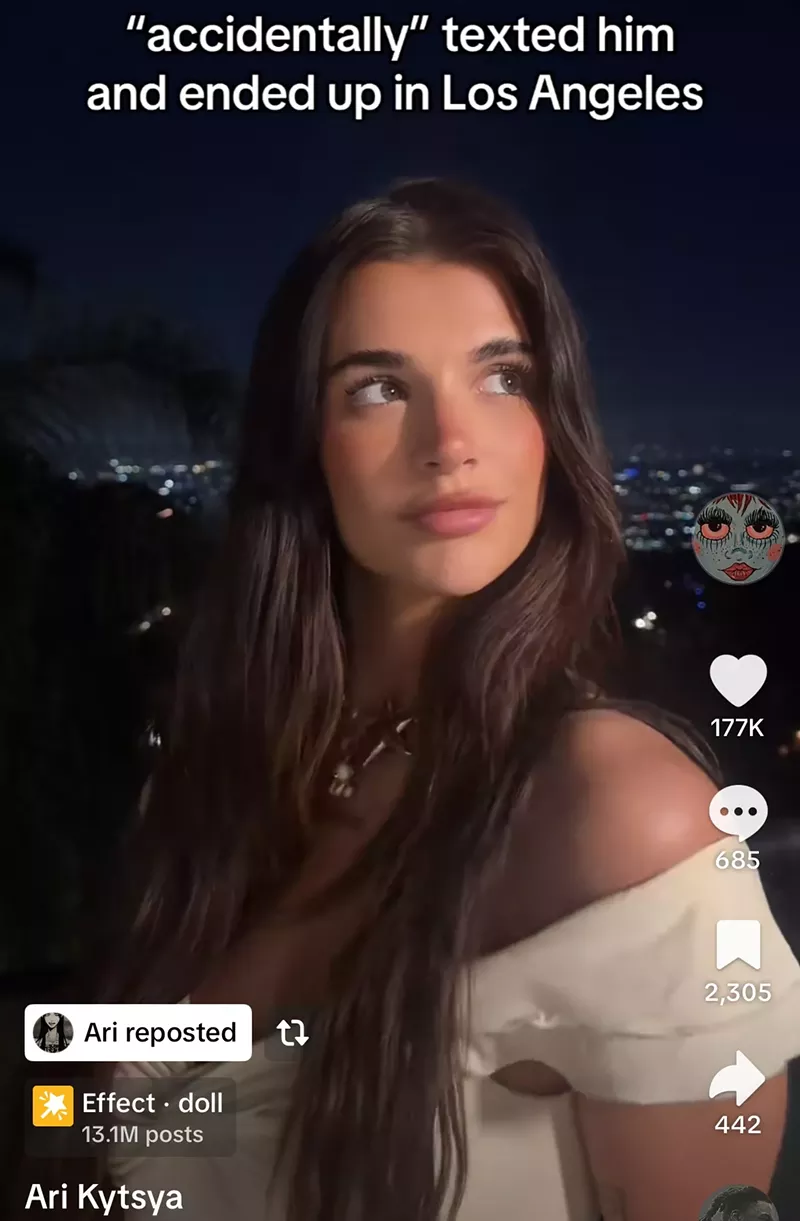Screen dimensions: 800x1221
Task: Repost this video with the repost icon
Action: pos(292,1033)
